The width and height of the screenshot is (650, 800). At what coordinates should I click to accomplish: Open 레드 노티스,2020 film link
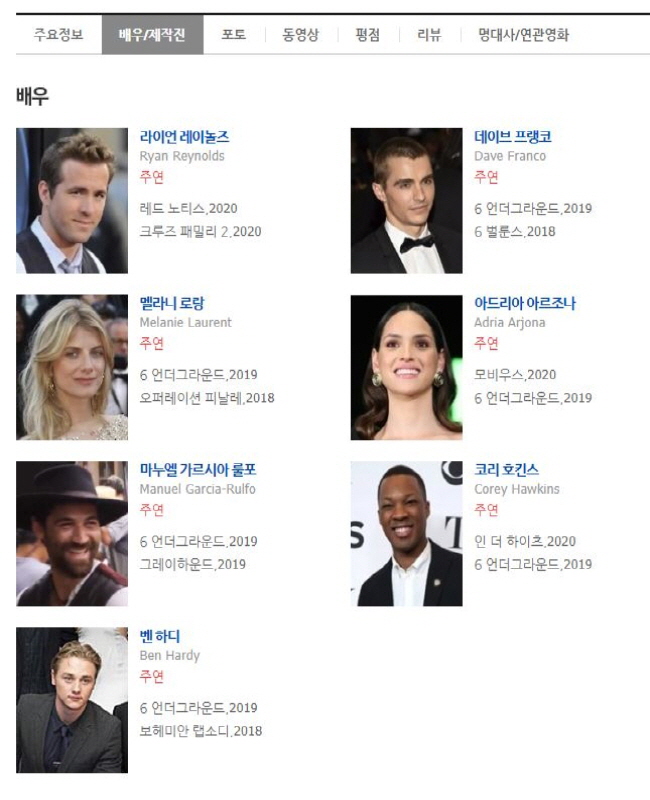(x=188, y=208)
